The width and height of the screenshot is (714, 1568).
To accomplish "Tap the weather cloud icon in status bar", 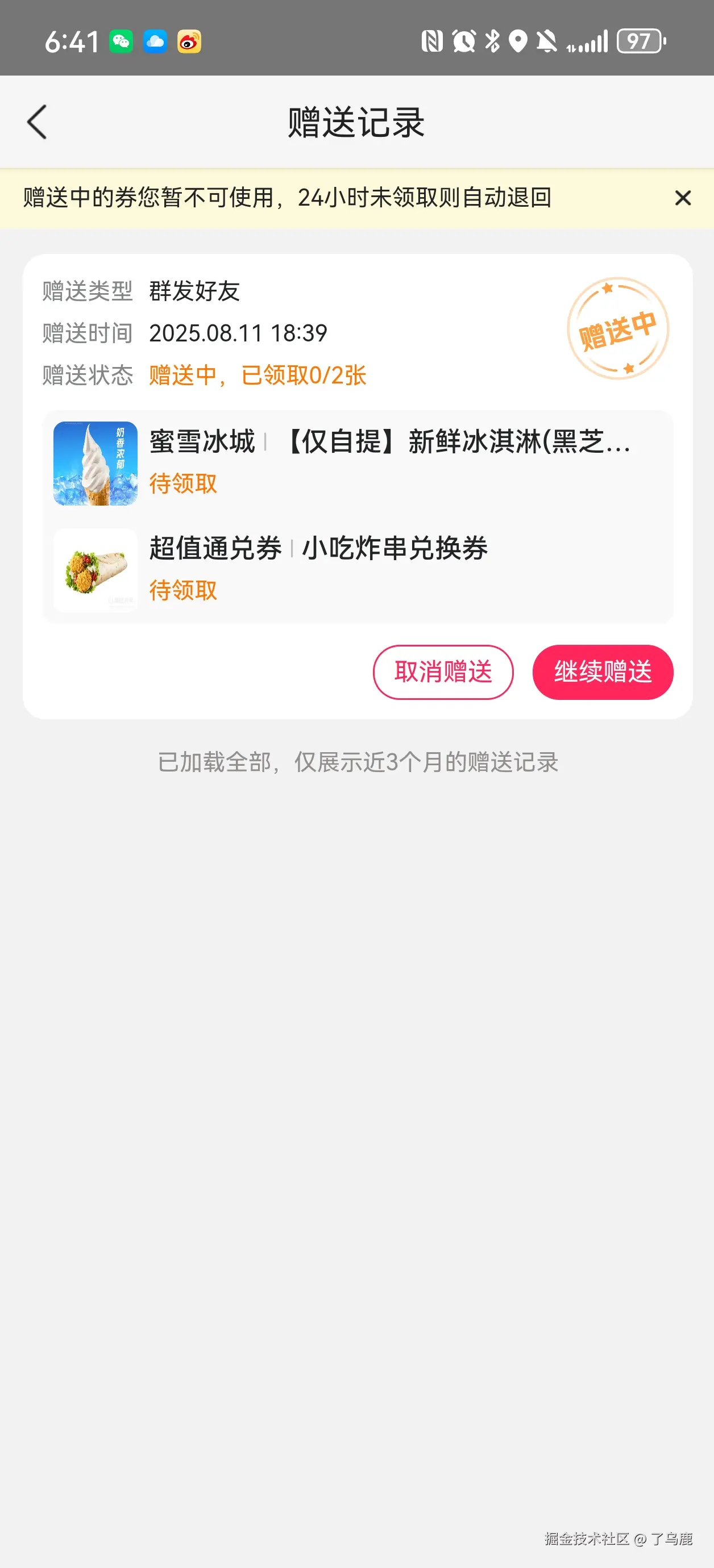I will click(156, 41).
